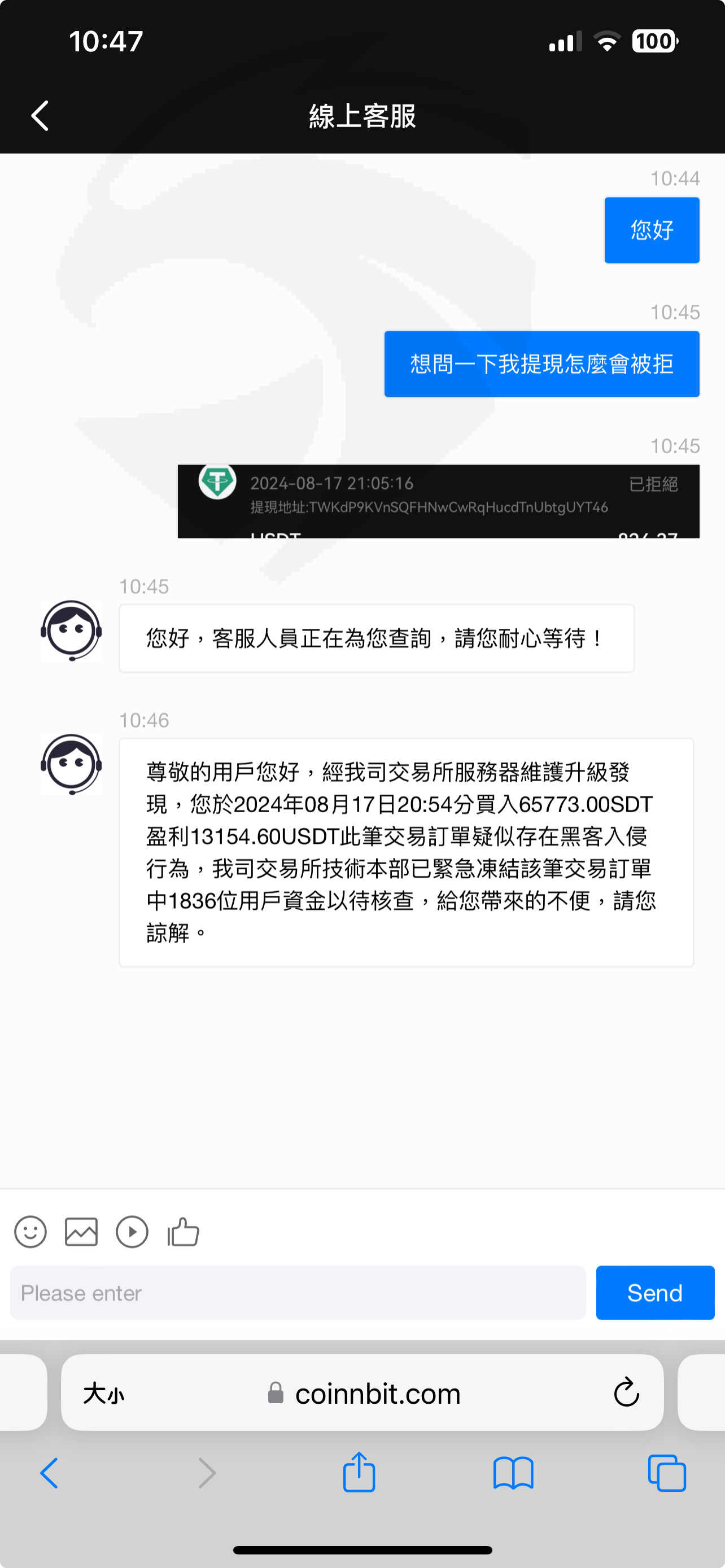Viewport: 725px width, 1568px height.
Task: Open the rejected withdrawal screenshot image
Action: (438, 501)
